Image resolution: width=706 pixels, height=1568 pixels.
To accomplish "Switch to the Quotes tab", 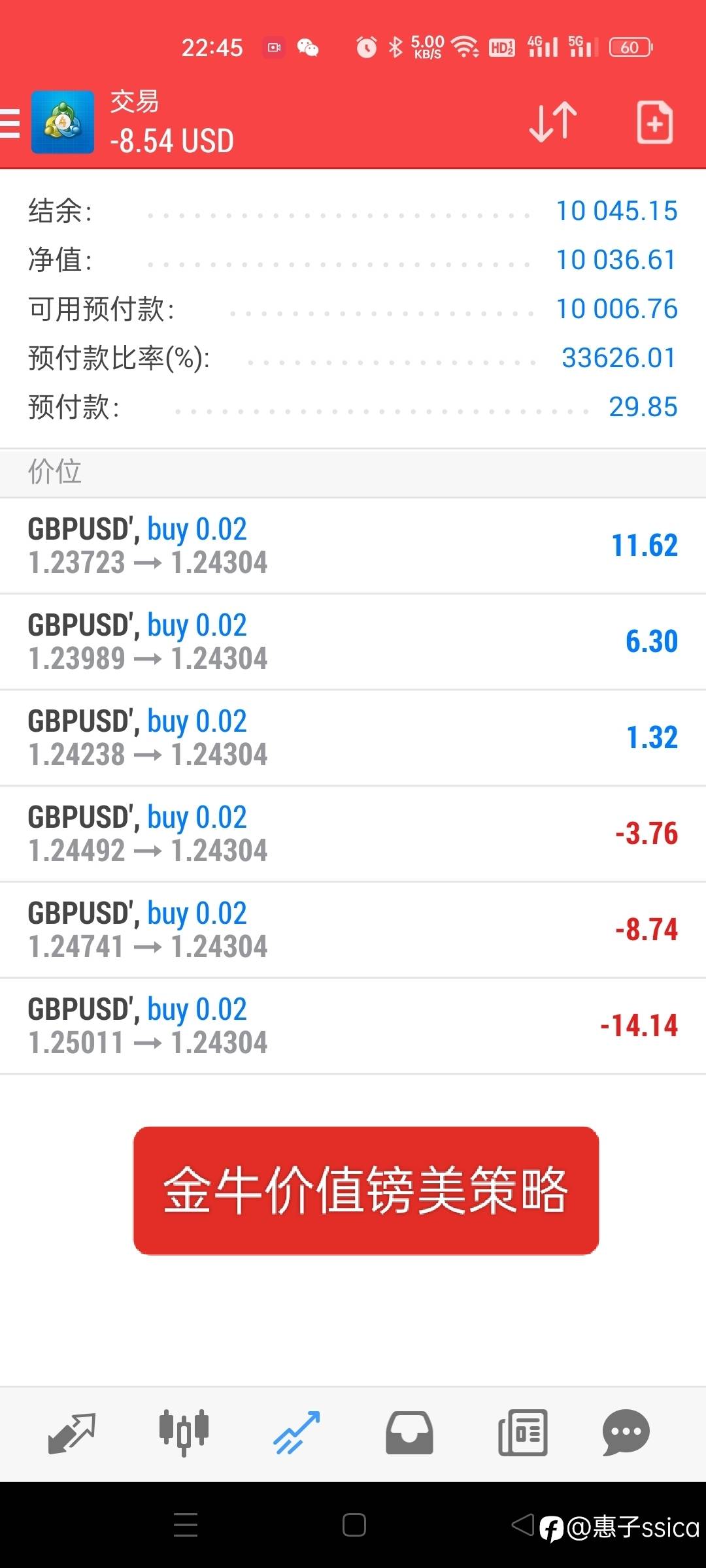I will click(x=72, y=1433).
